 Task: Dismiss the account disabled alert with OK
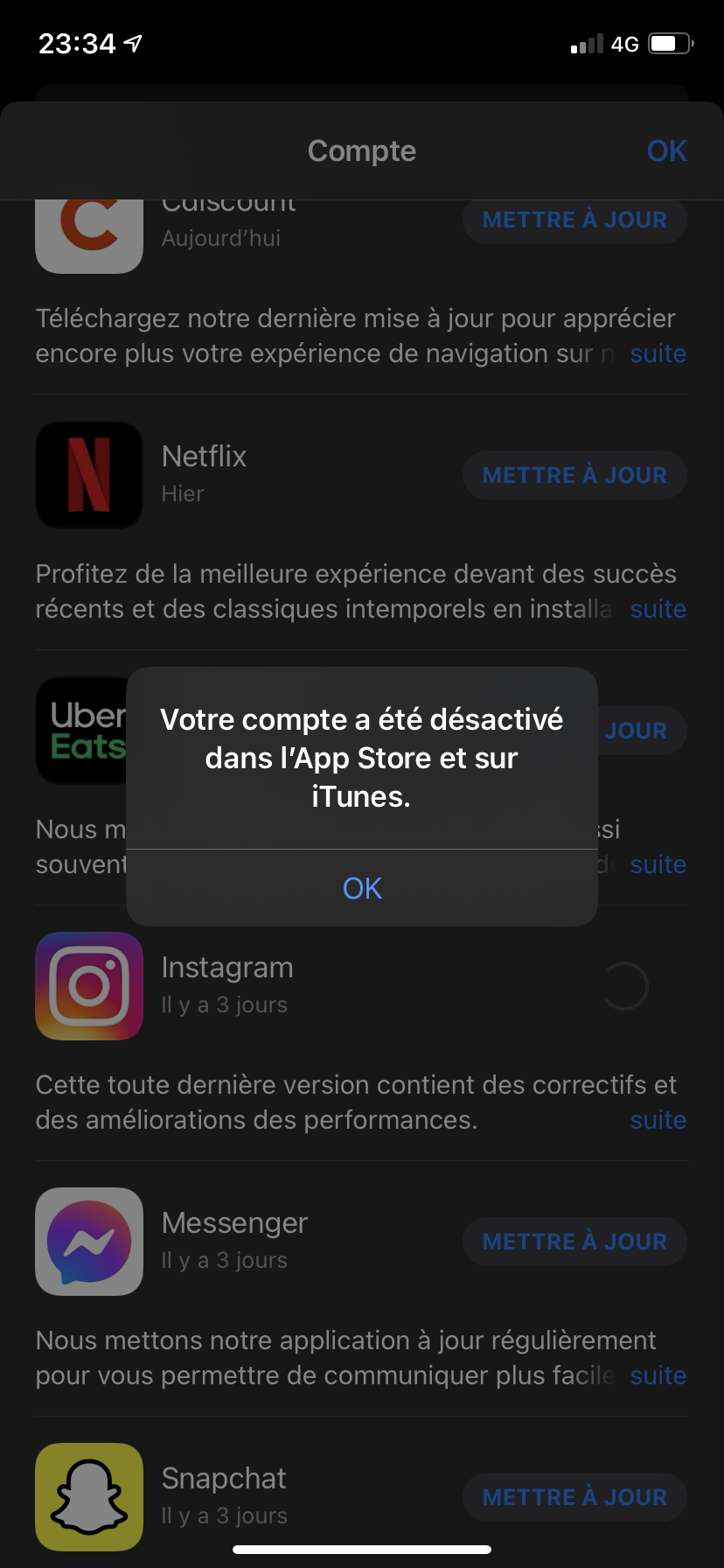click(362, 888)
